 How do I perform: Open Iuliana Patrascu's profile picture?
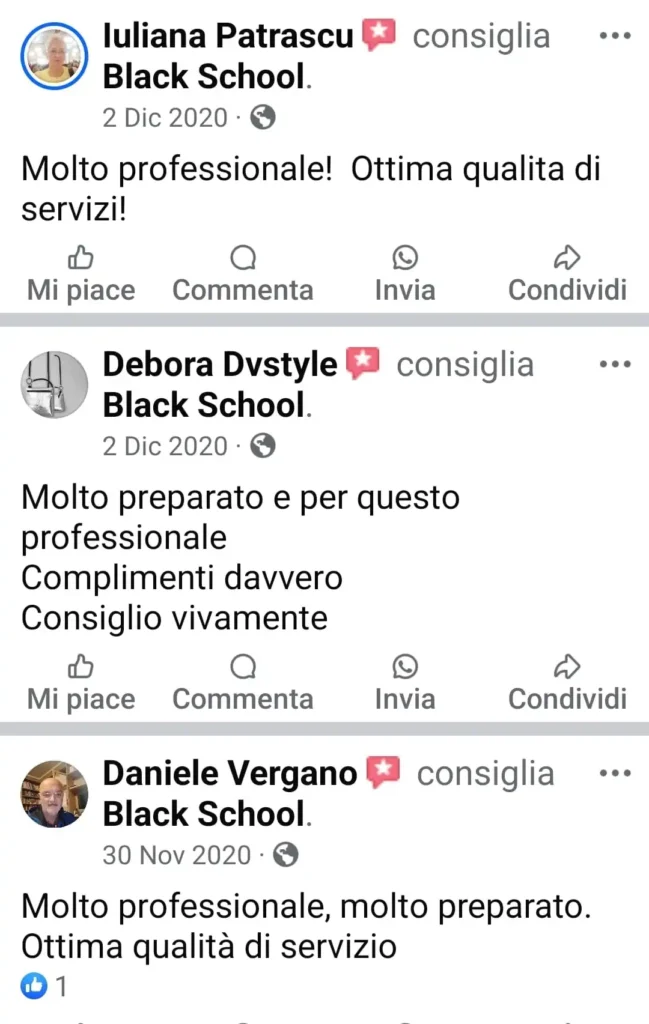tap(54, 56)
